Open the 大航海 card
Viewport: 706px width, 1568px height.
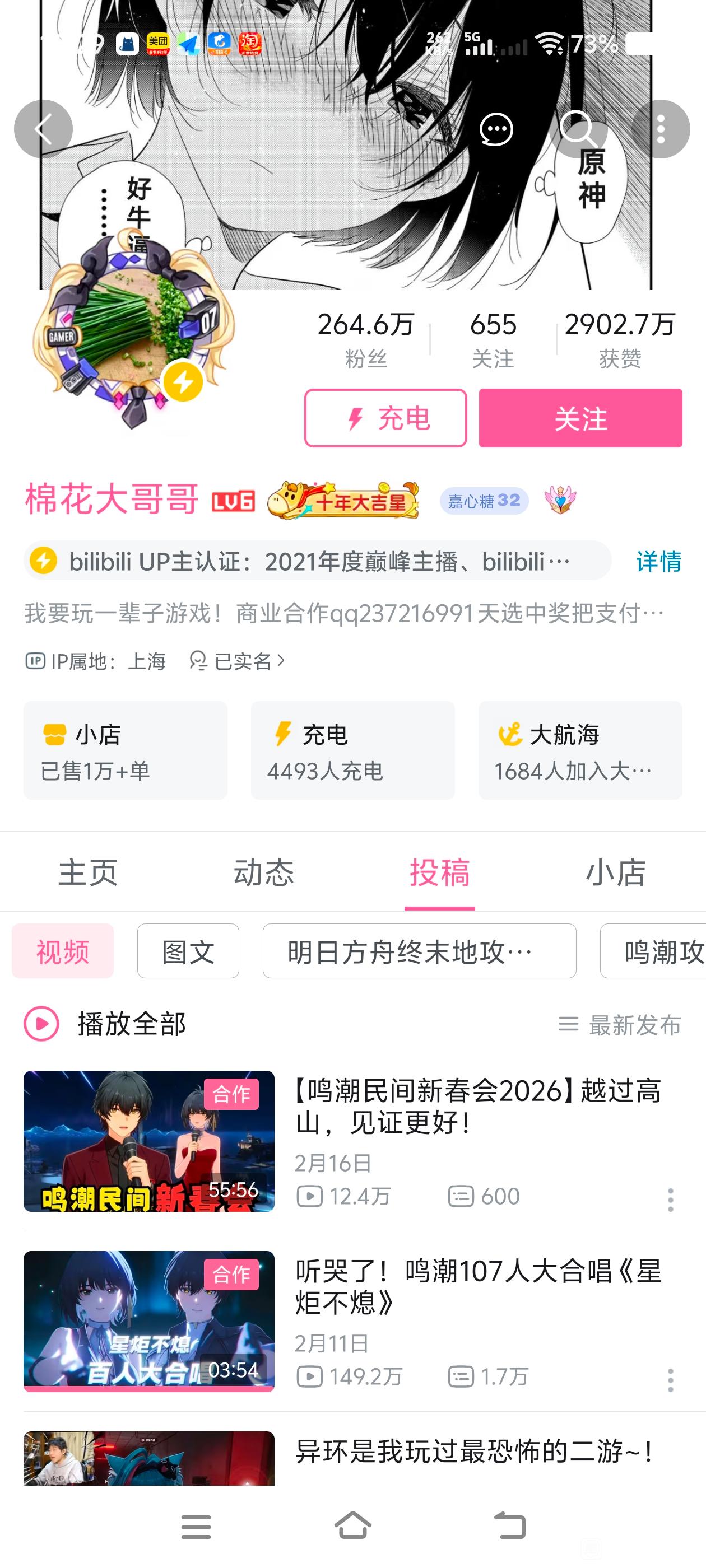(x=580, y=750)
